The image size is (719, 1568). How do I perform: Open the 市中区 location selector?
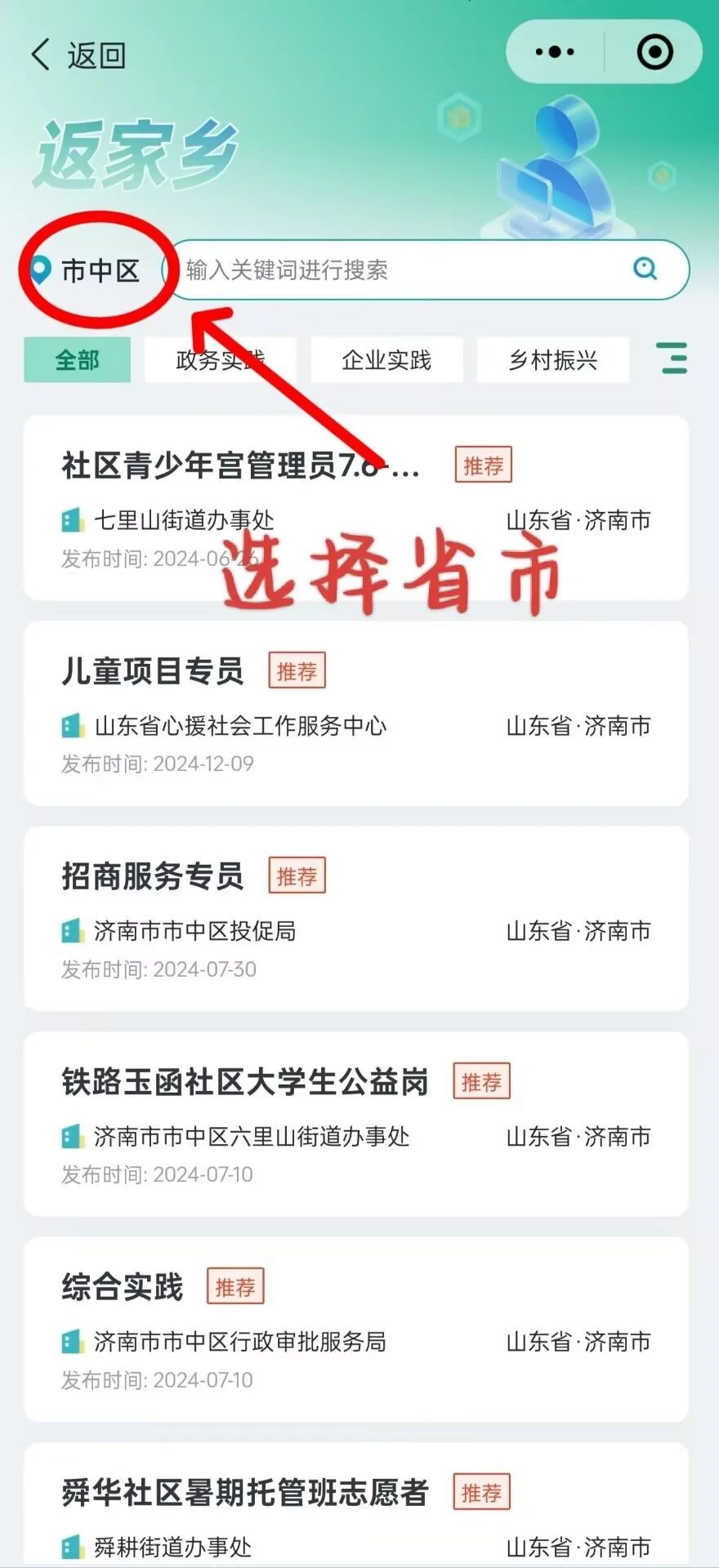87,270
